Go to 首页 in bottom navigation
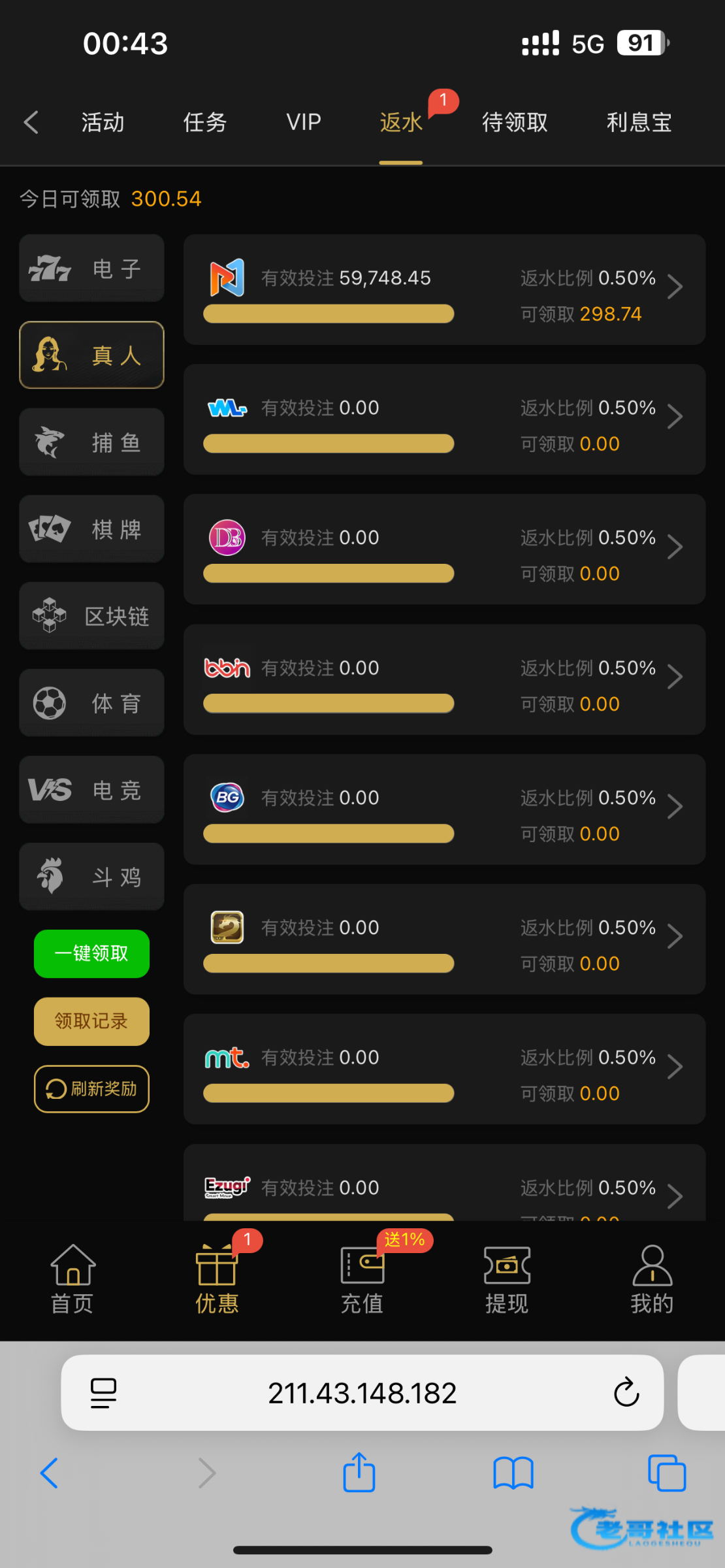Image resolution: width=725 pixels, height=1568 pixels. [72, 1278]
